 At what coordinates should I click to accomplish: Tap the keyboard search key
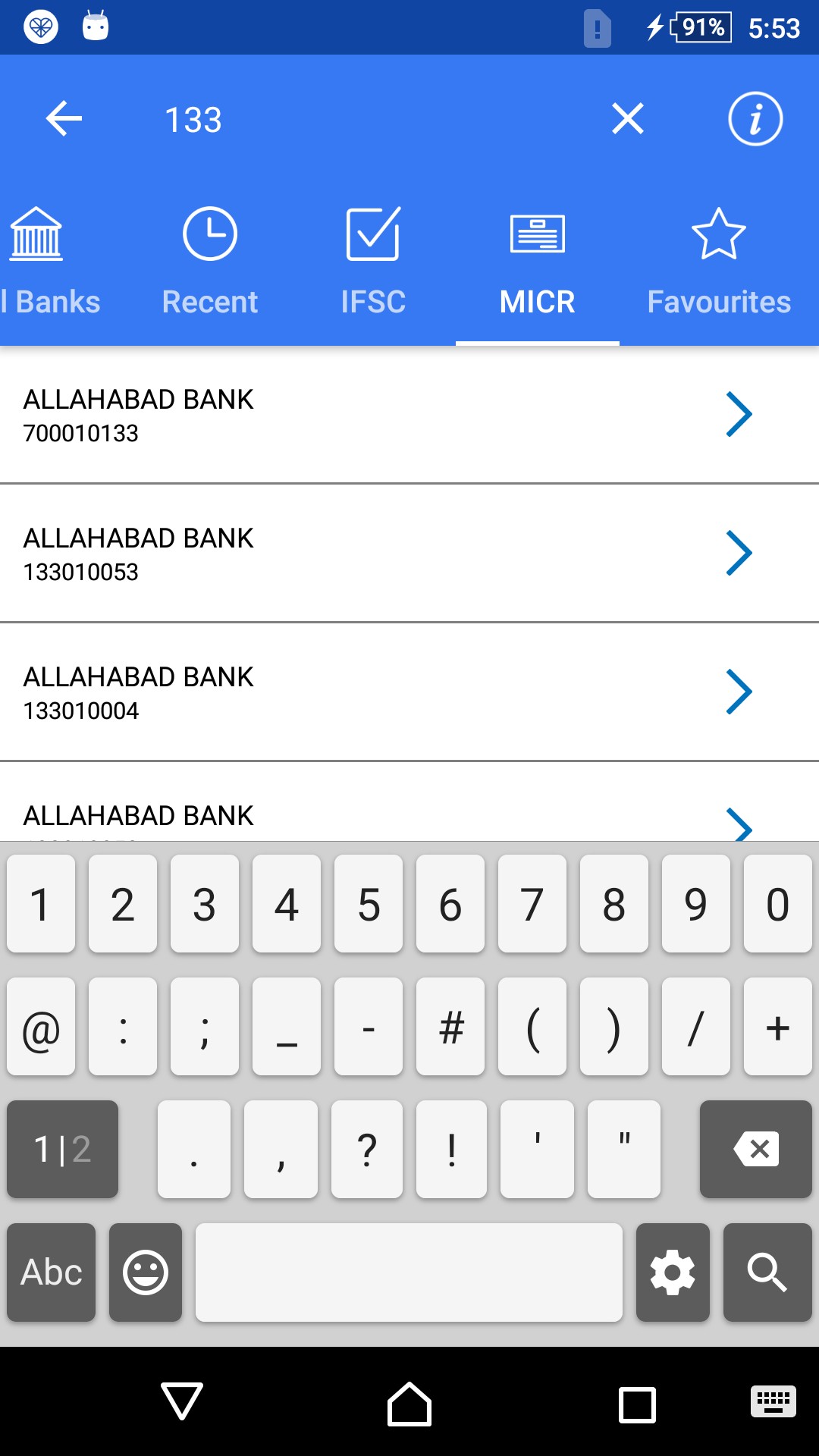[x=767, y=1272]
